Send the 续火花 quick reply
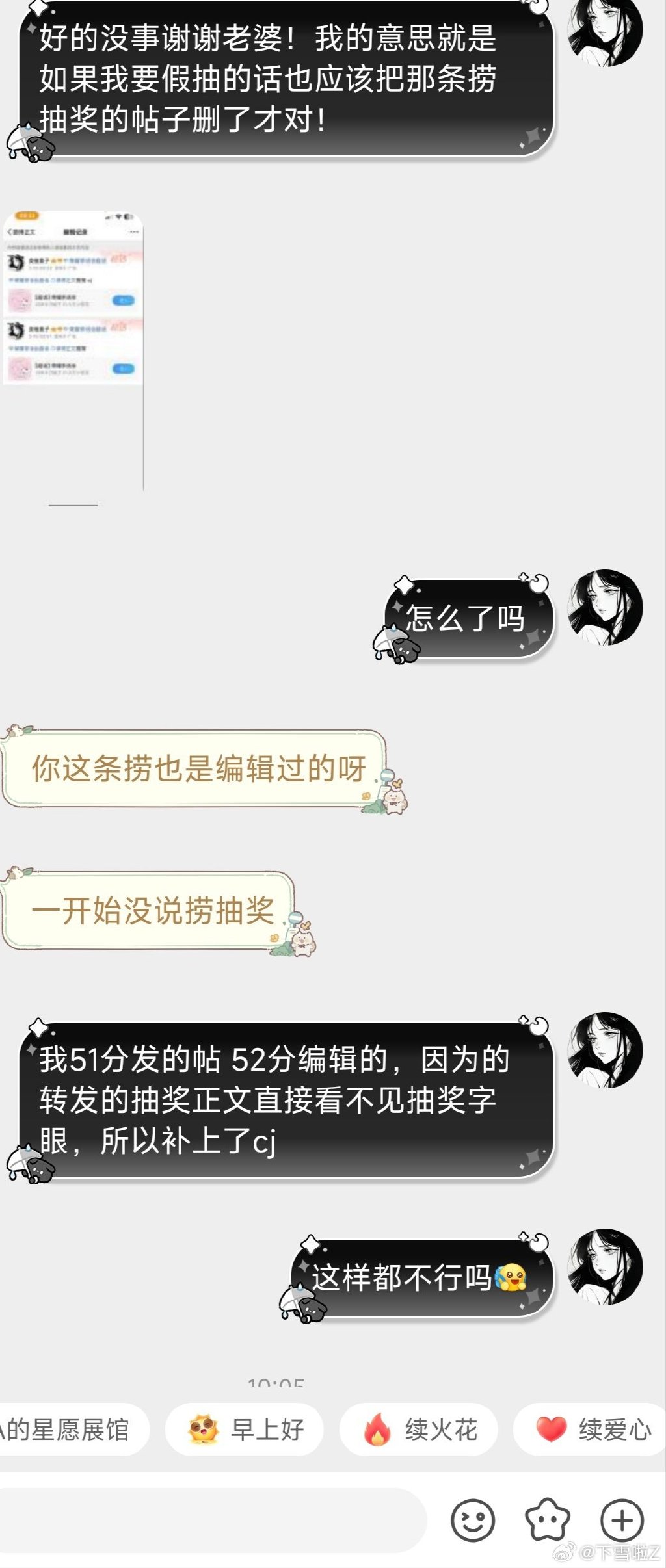The width and height of the screenshot is (666, 1568). point(419,1430)
